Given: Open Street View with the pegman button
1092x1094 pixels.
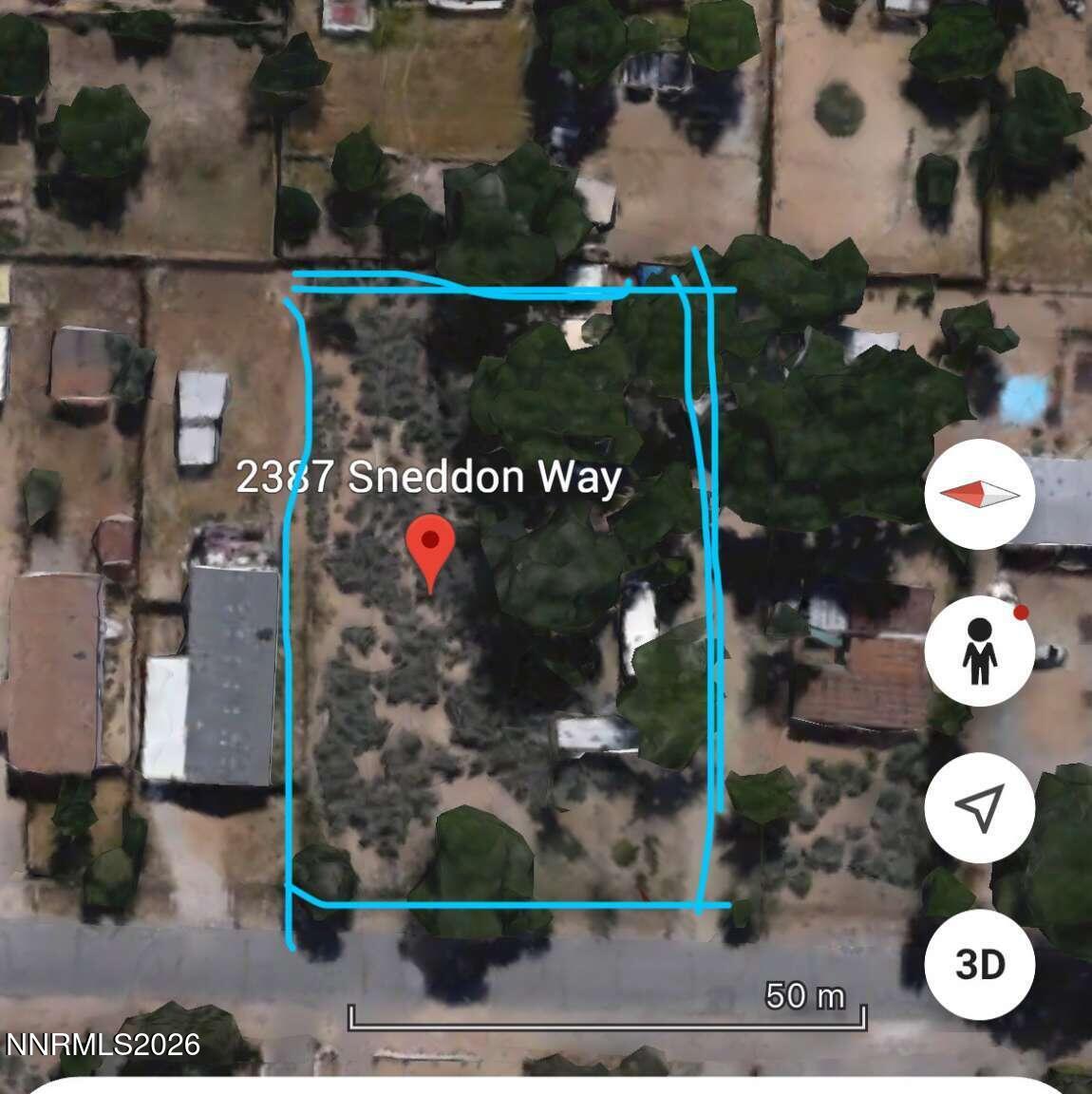Looking at the screenshot, I should (979, 651).
